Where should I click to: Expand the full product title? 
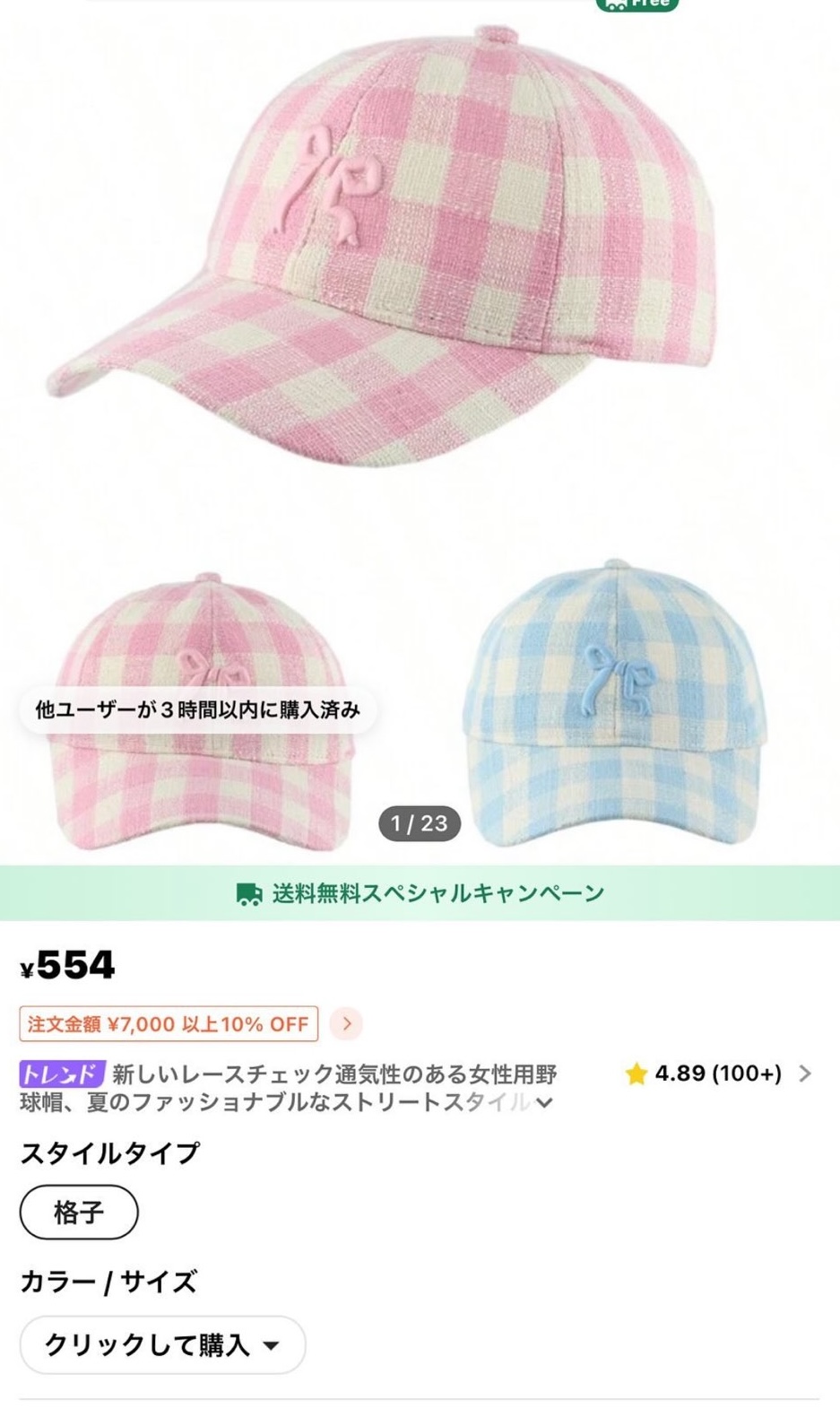click(543, 1102)
